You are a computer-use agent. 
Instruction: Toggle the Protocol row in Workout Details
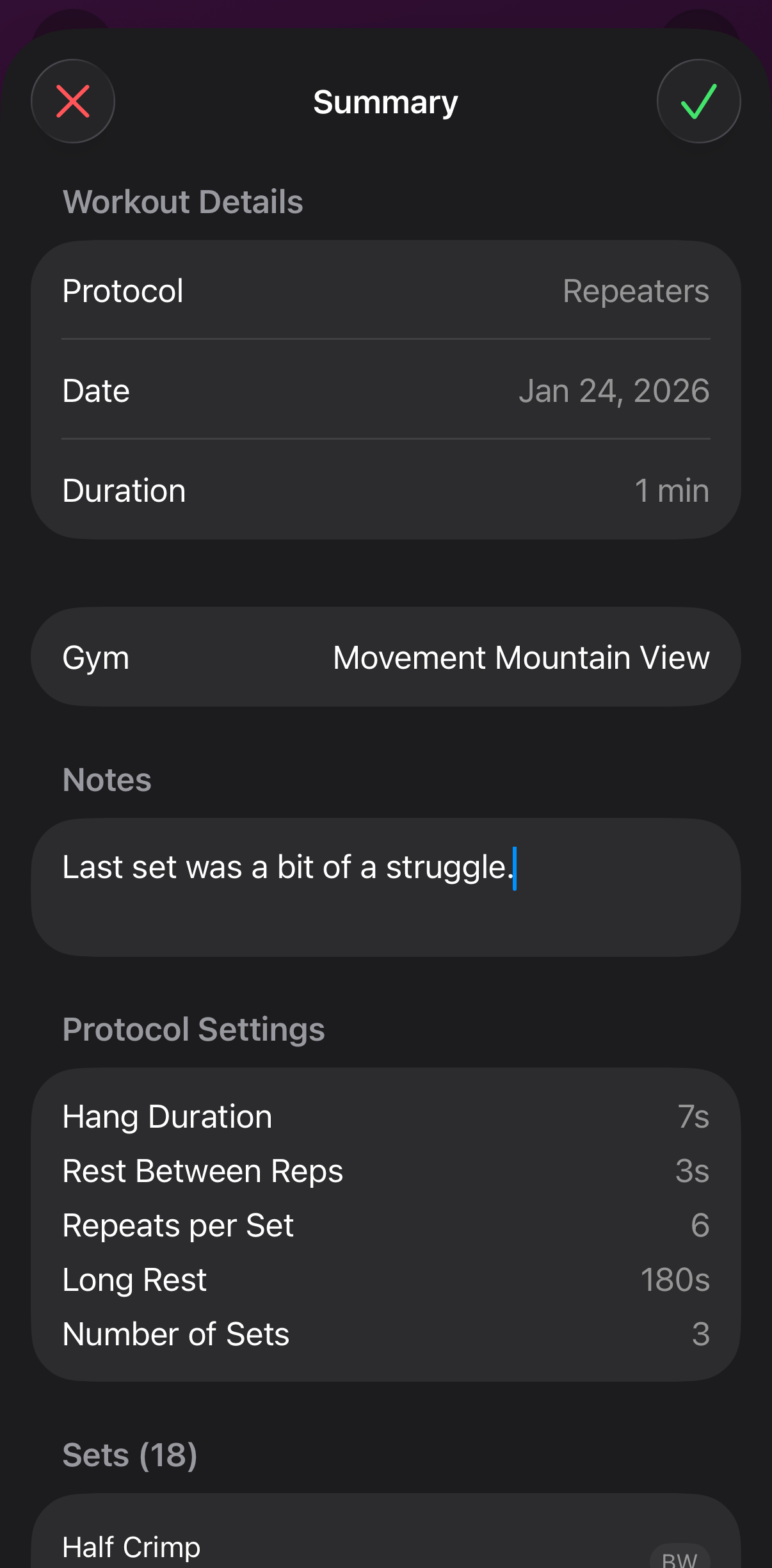pyautogui.click(x=385, y=290)
